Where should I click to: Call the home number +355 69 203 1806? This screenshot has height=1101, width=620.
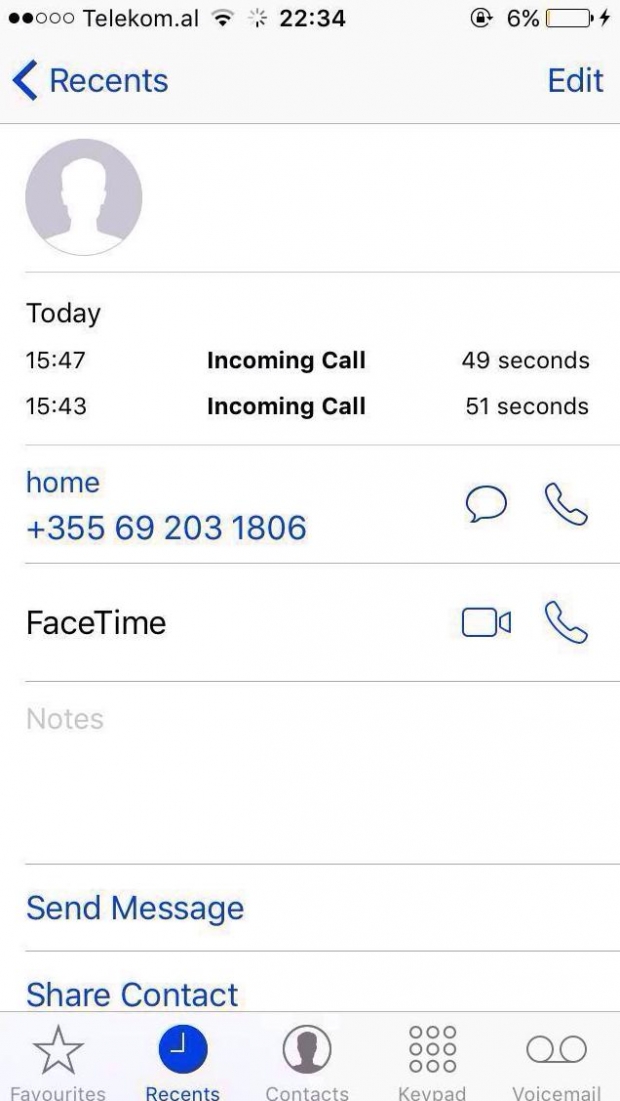click(565, 505)
